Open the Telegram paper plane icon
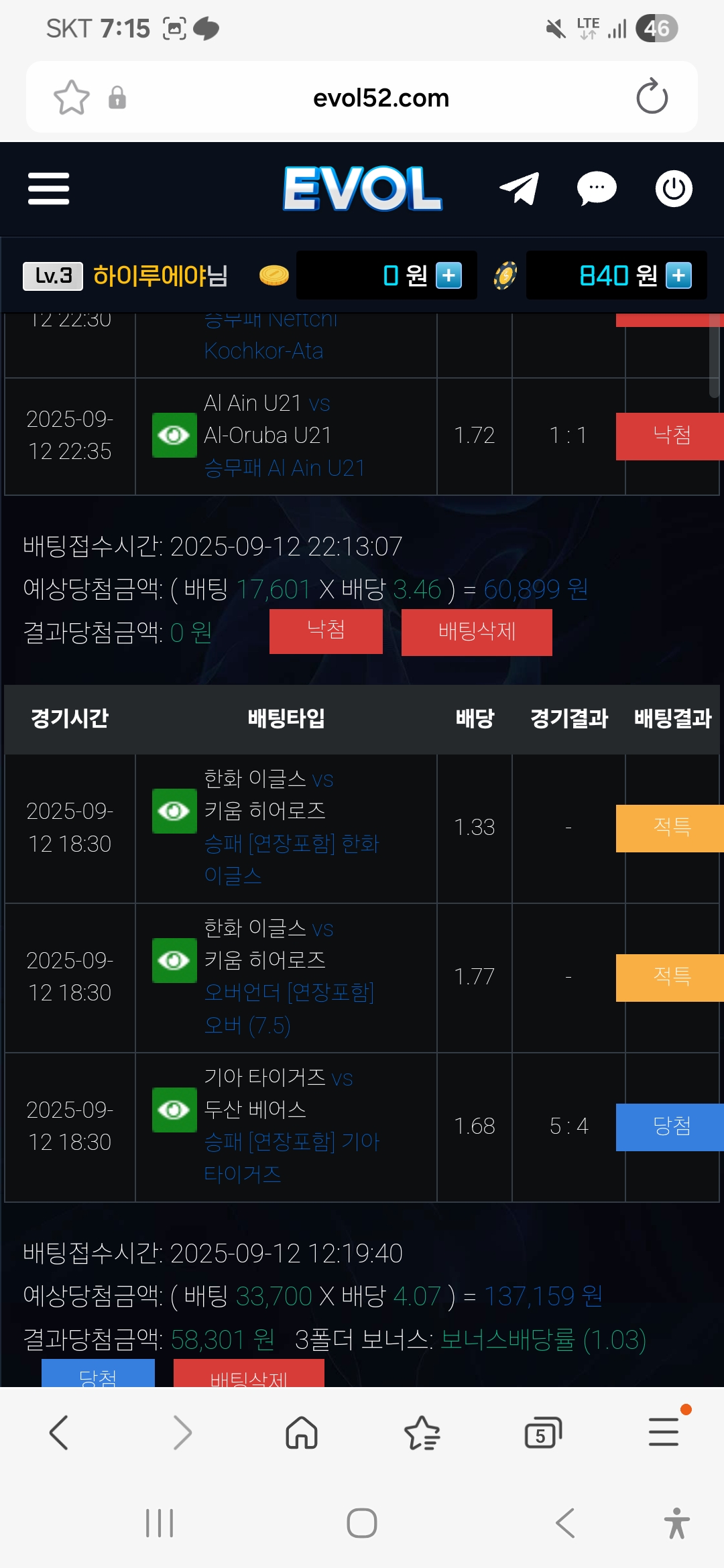724x1568 pixels. pos(520,188)
